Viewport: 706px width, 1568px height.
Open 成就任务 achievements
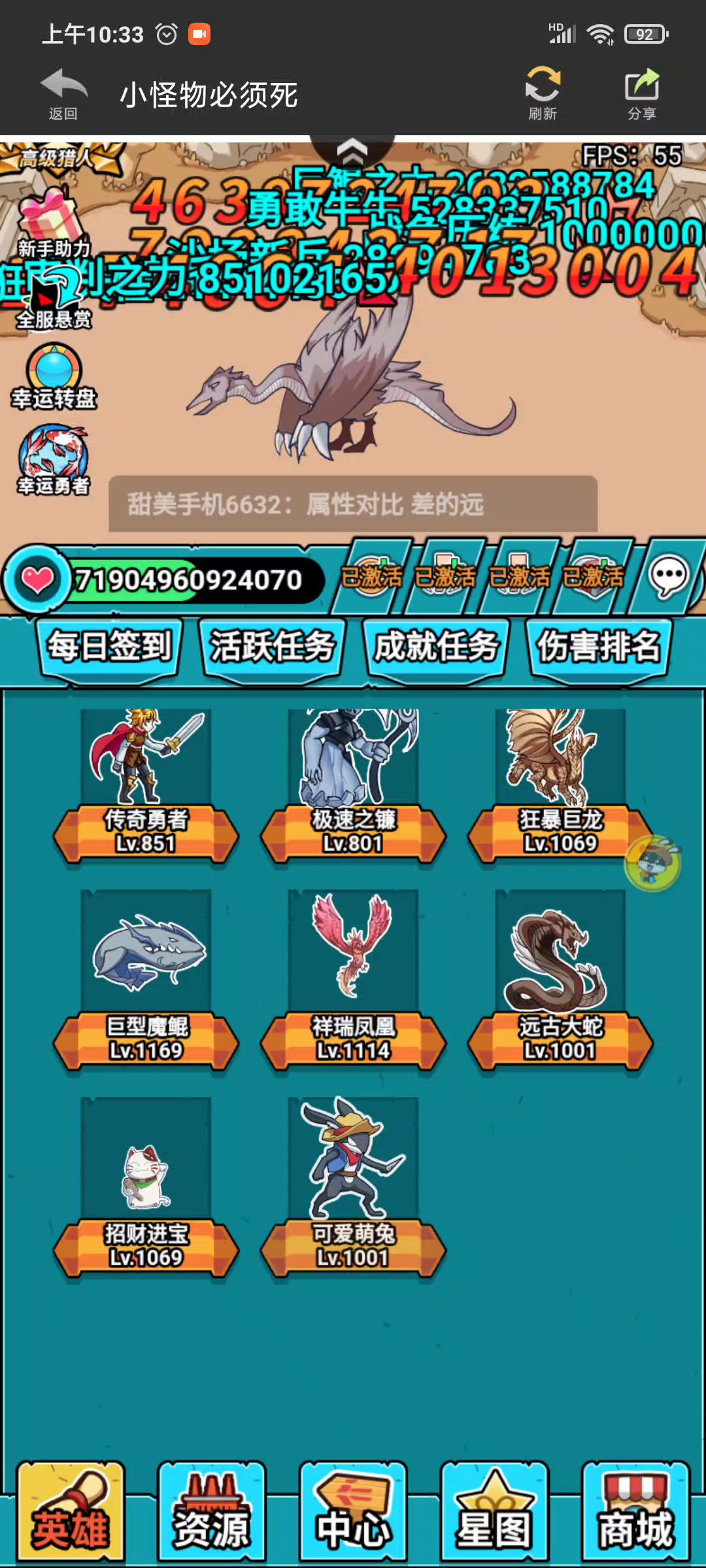436,647
